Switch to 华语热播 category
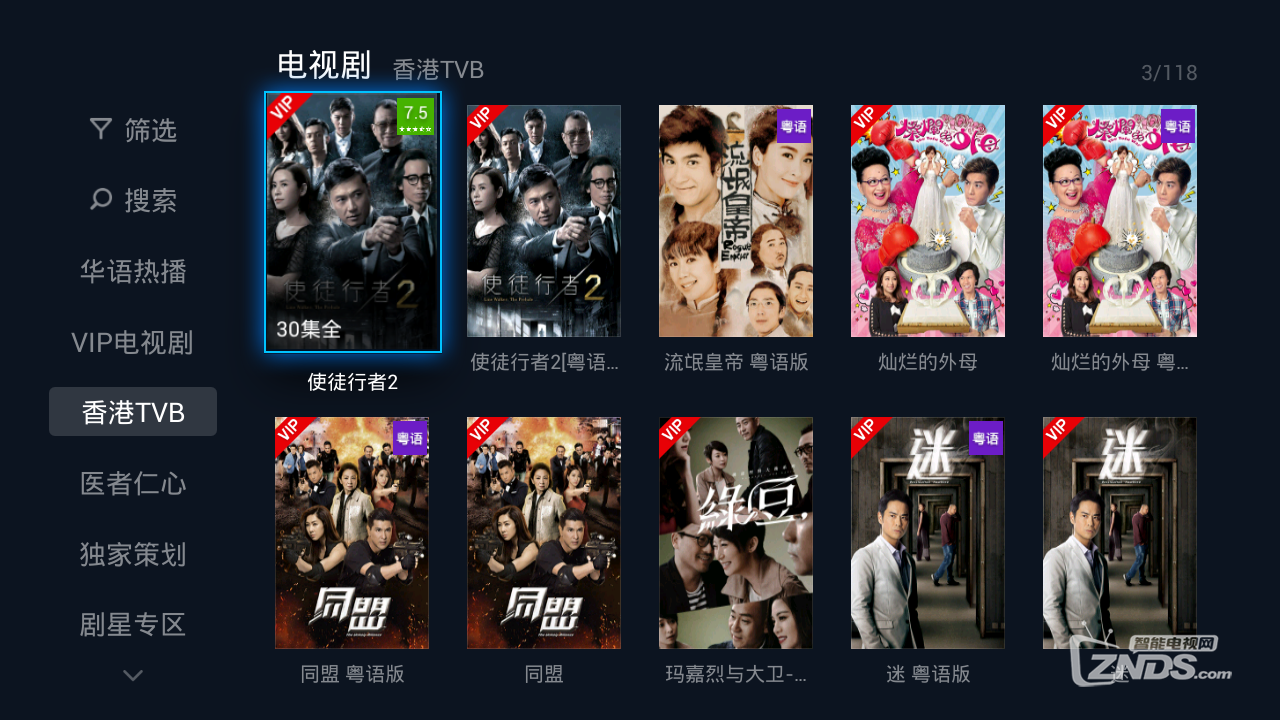The width and height of the screenshot is (1280, 720). 133,271
